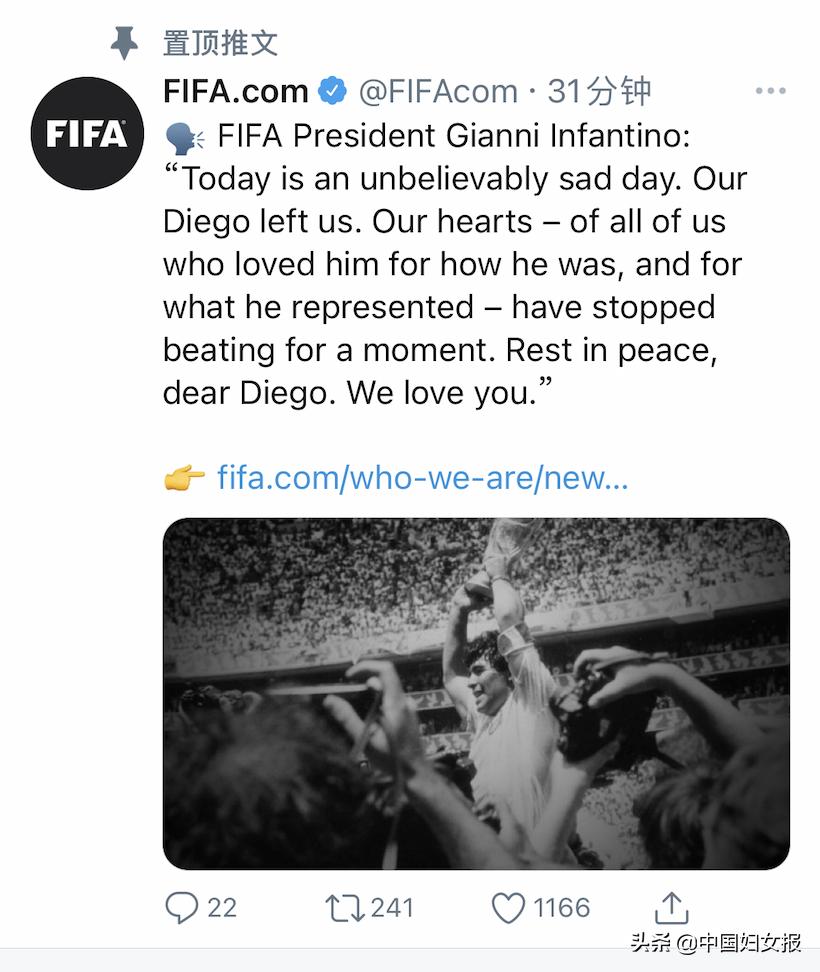
Task: Open the @FIFAcom account name
Action: 438,92
